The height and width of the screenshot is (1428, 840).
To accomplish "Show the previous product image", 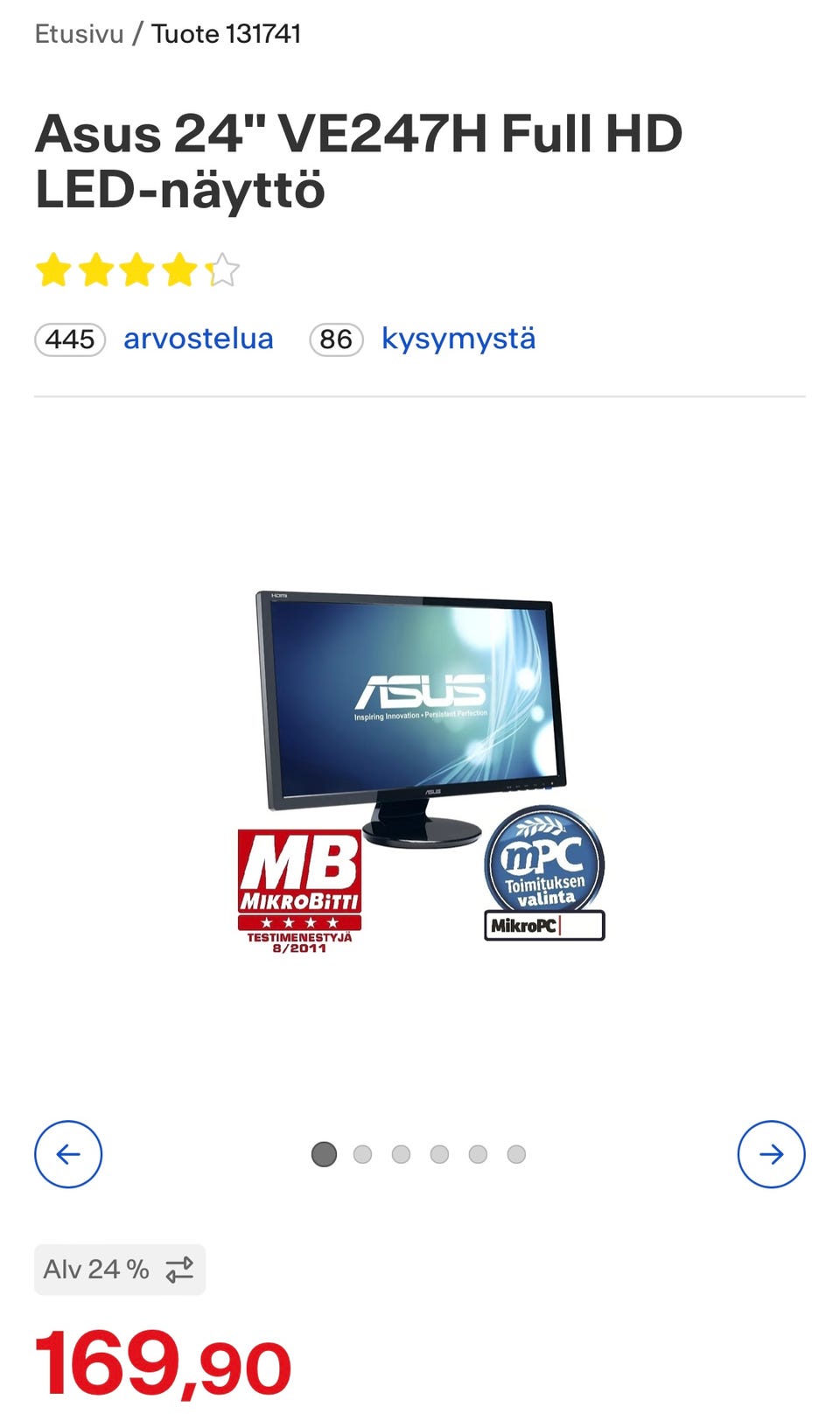I will coord(68,1154).
